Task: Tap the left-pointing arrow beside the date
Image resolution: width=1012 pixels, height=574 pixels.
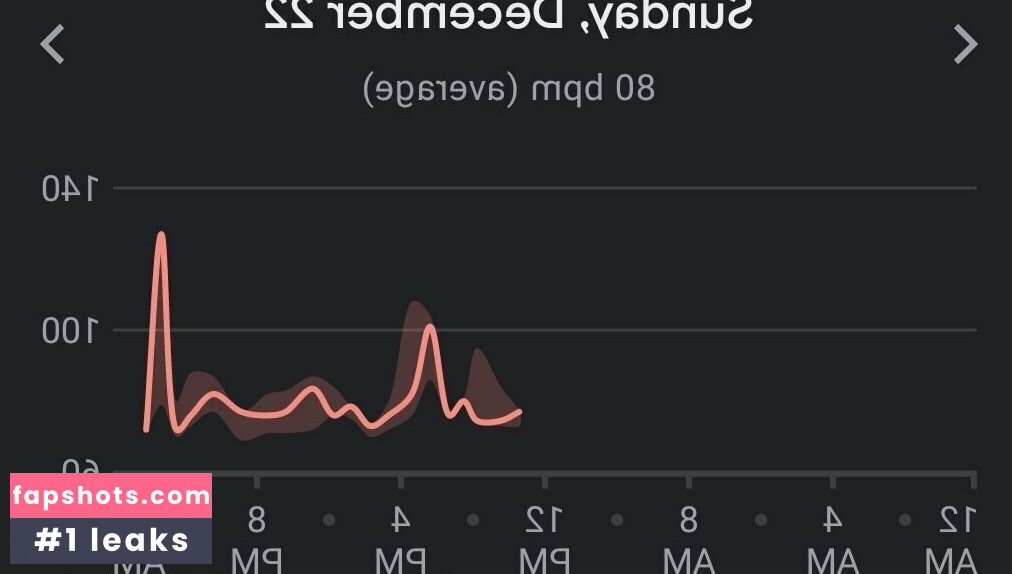Action: coord(52,45)
